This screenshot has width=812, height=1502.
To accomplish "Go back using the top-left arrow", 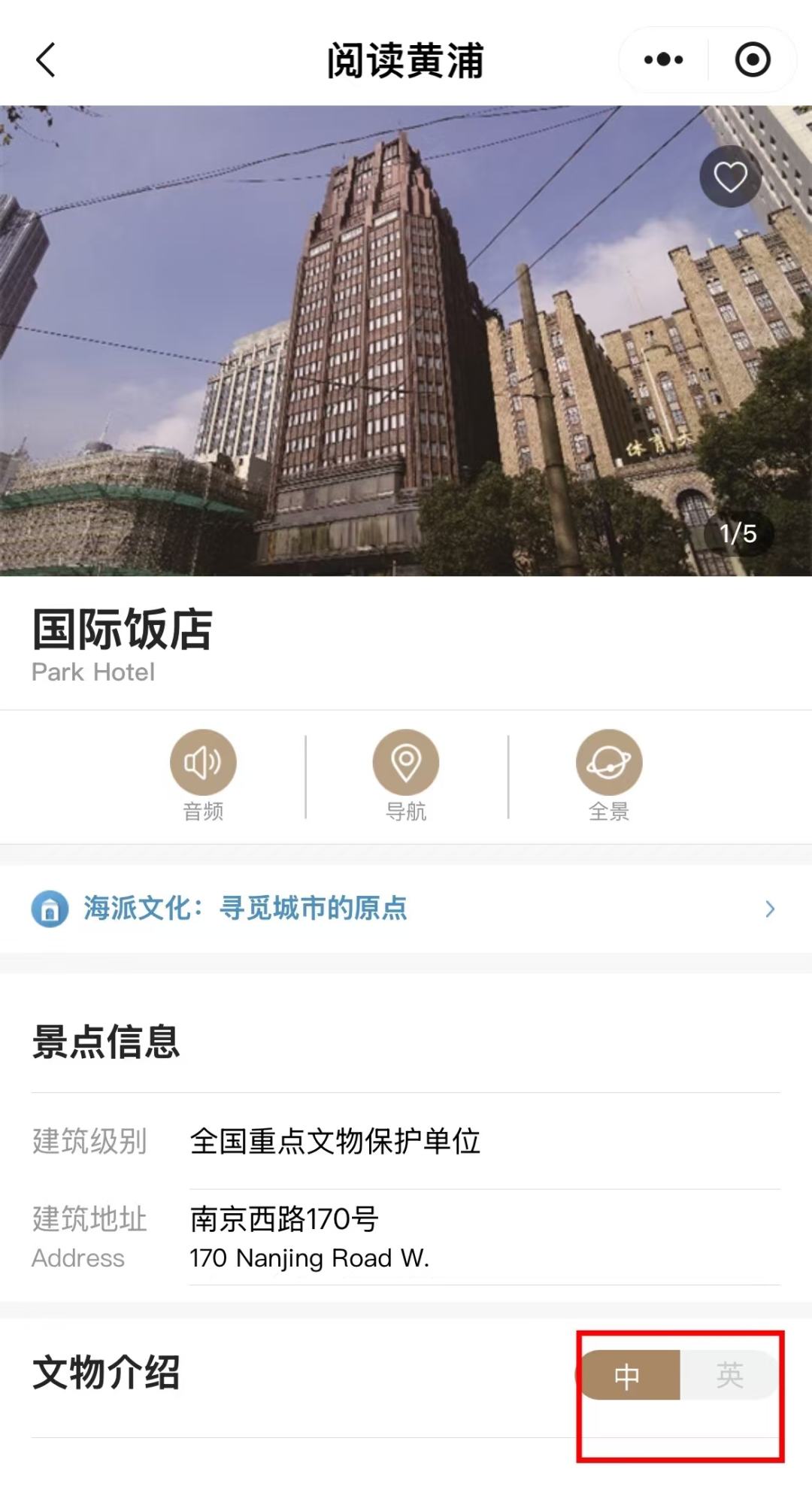I will pos(46,60).
